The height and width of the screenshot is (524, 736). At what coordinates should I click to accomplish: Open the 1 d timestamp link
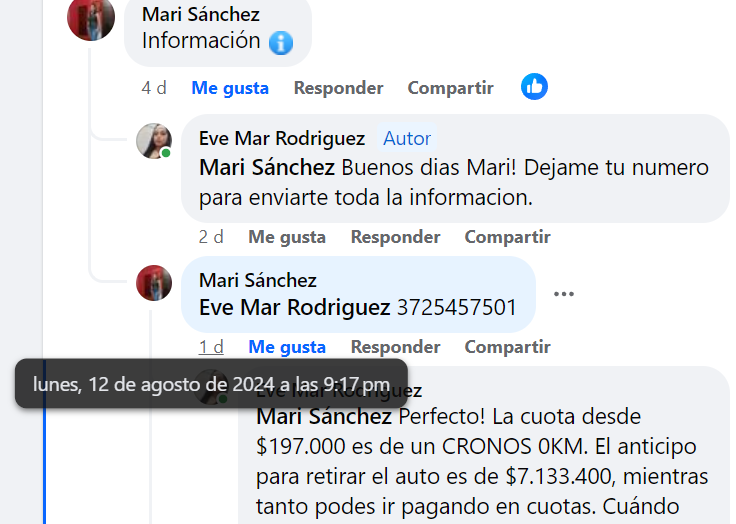[211, 347]
